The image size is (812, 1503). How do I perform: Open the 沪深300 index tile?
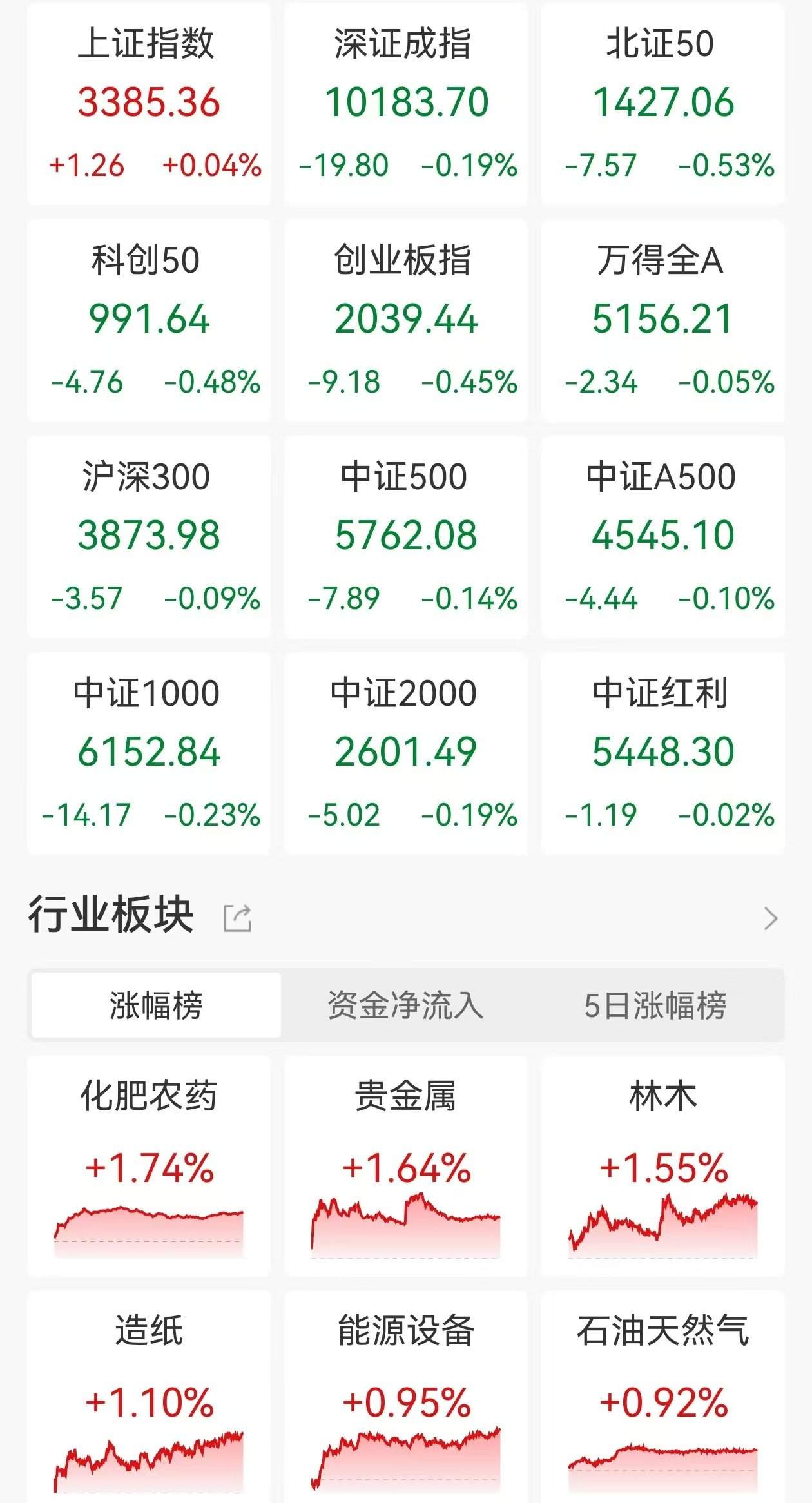tap(149, 536)
